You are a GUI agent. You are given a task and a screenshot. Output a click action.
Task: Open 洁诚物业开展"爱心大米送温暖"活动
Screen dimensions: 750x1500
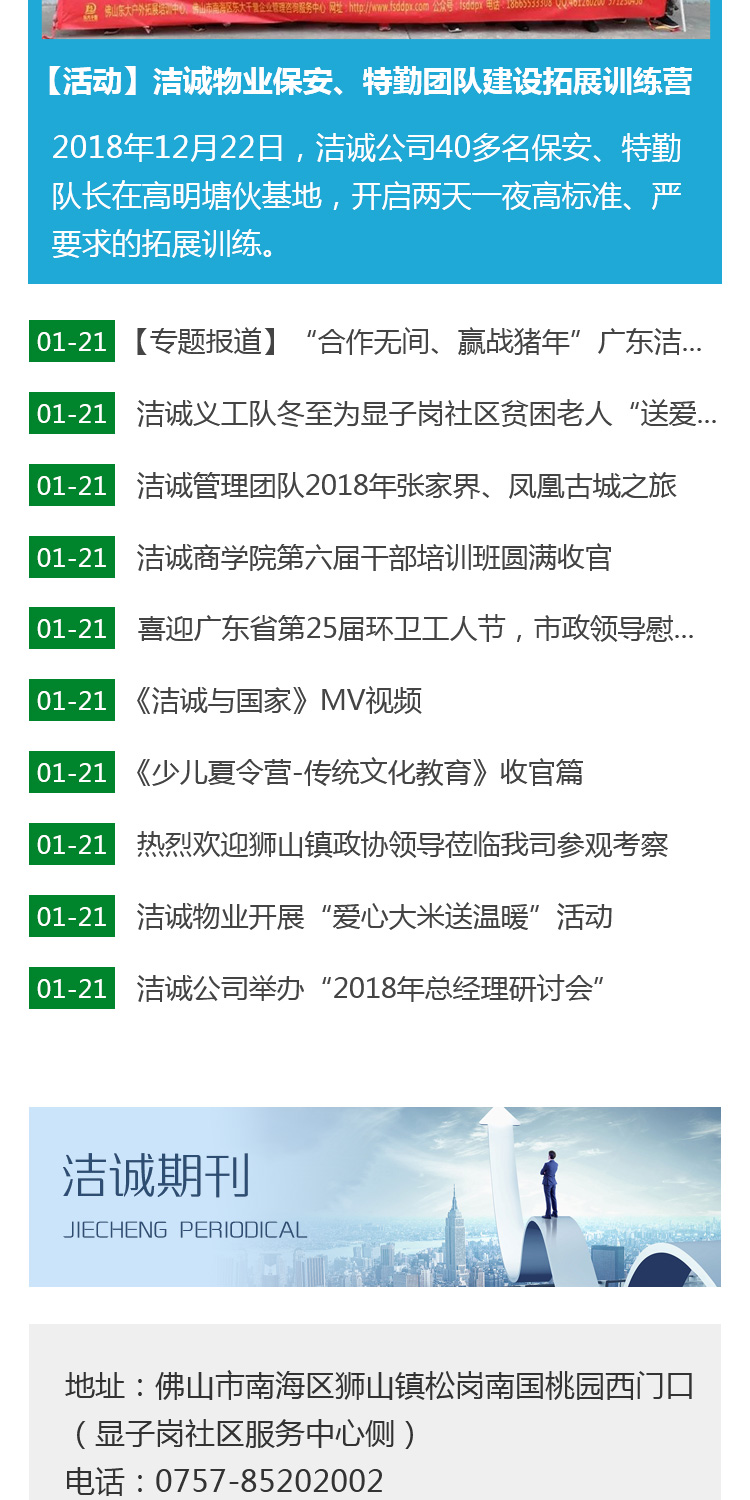(374, 917)
